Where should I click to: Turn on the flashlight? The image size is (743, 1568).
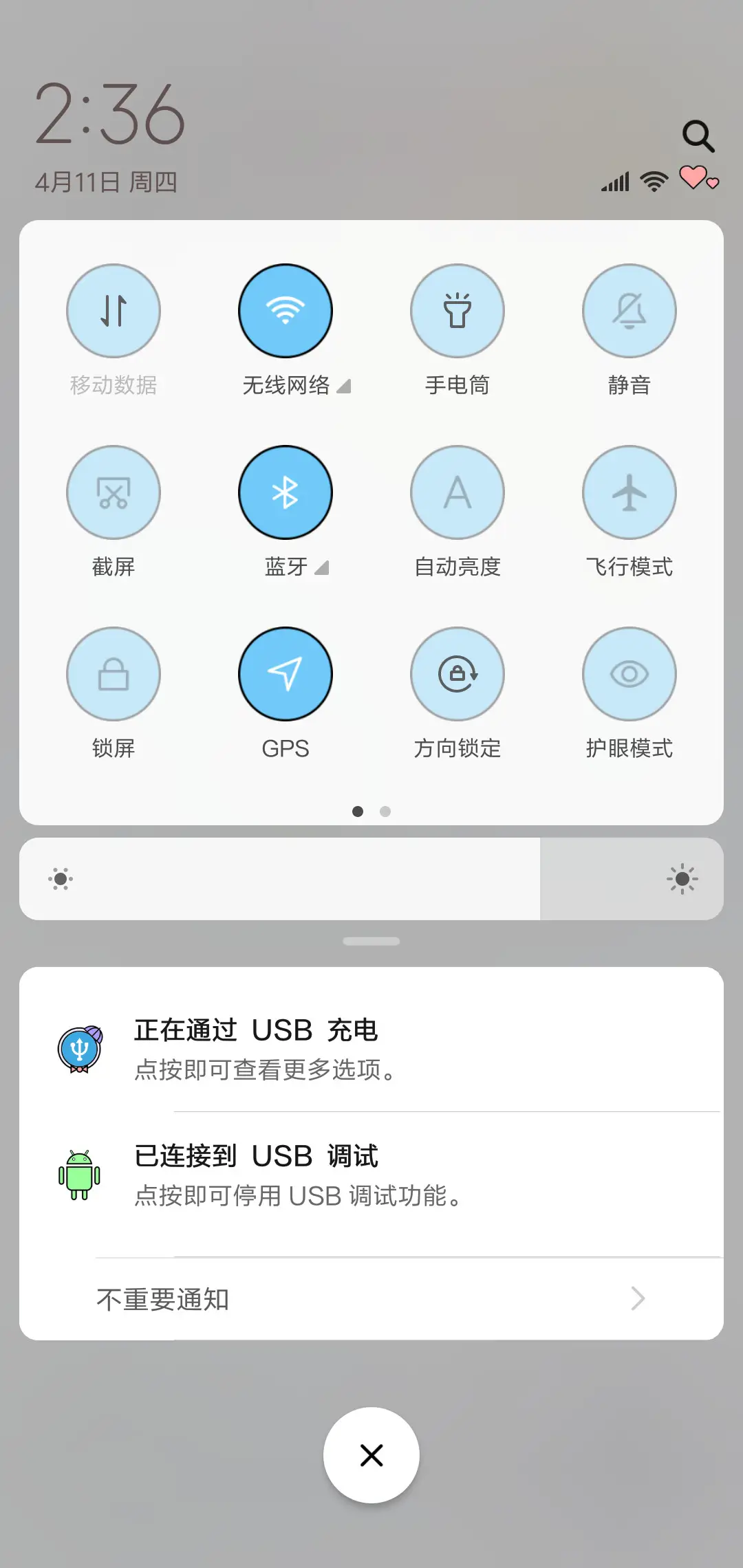[457, 311]
